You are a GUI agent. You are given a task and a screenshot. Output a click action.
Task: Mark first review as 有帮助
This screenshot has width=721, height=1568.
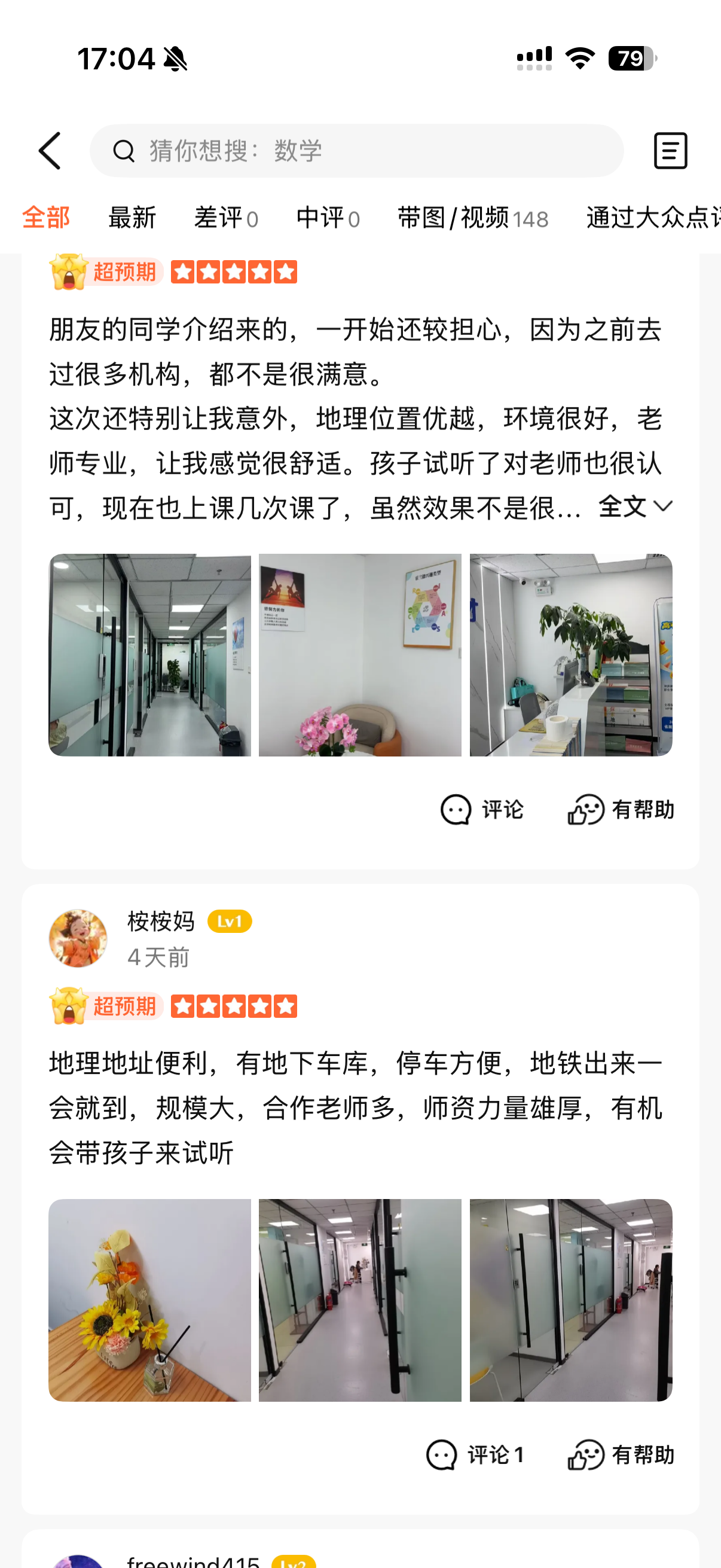click(621, 810)
